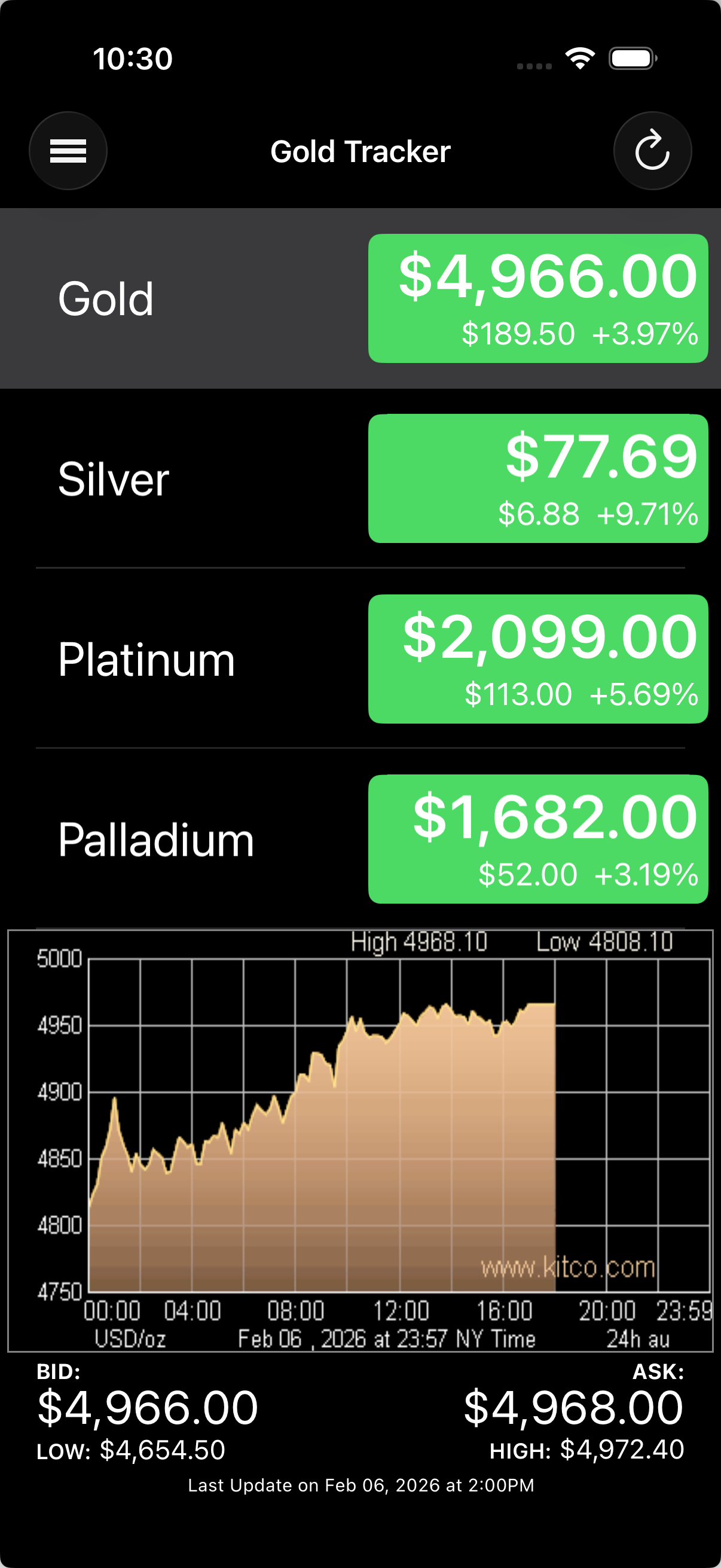This screenshot has width=721, height=1568.
Task: Tap the Last Update timestamp
Action: click(x=360, y=1486)
